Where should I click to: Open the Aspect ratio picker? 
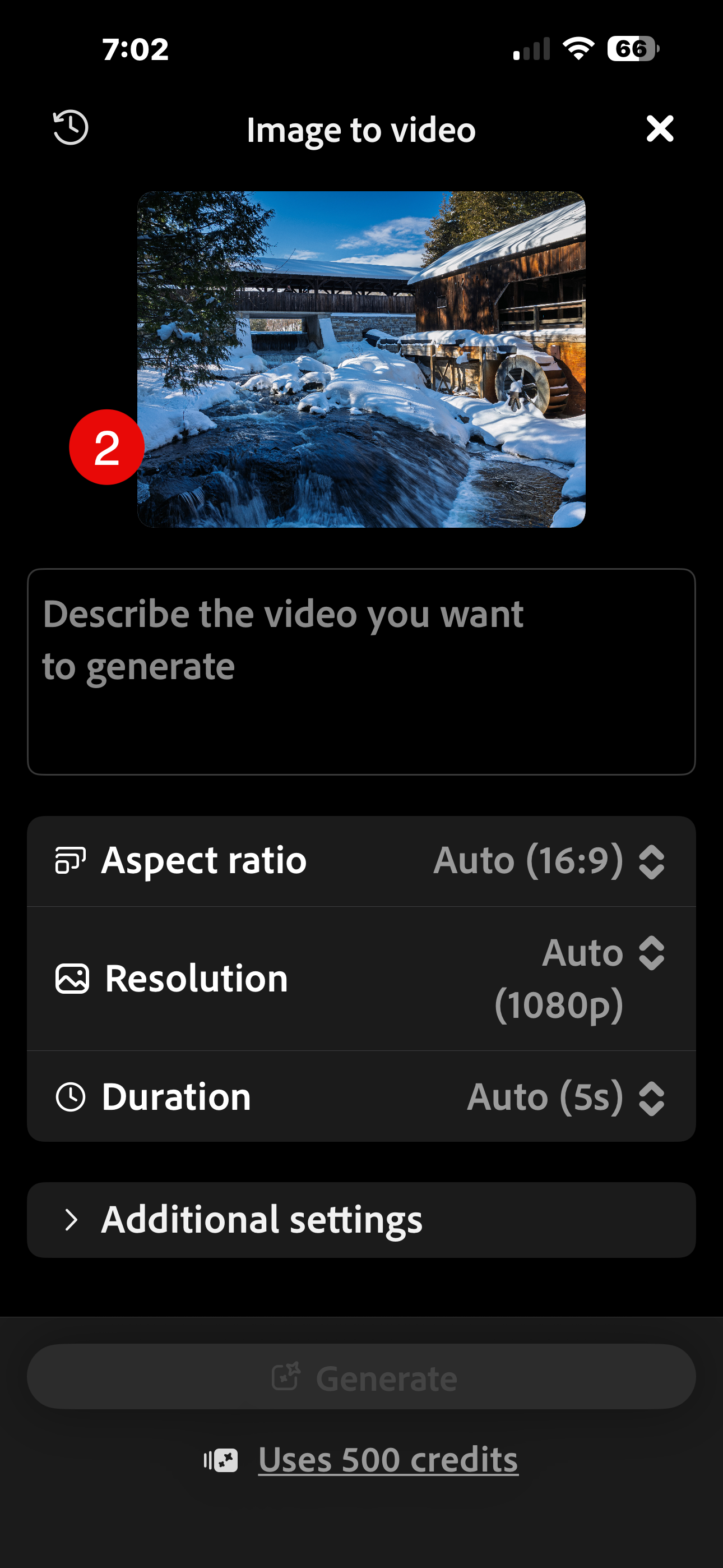(361, 861)
